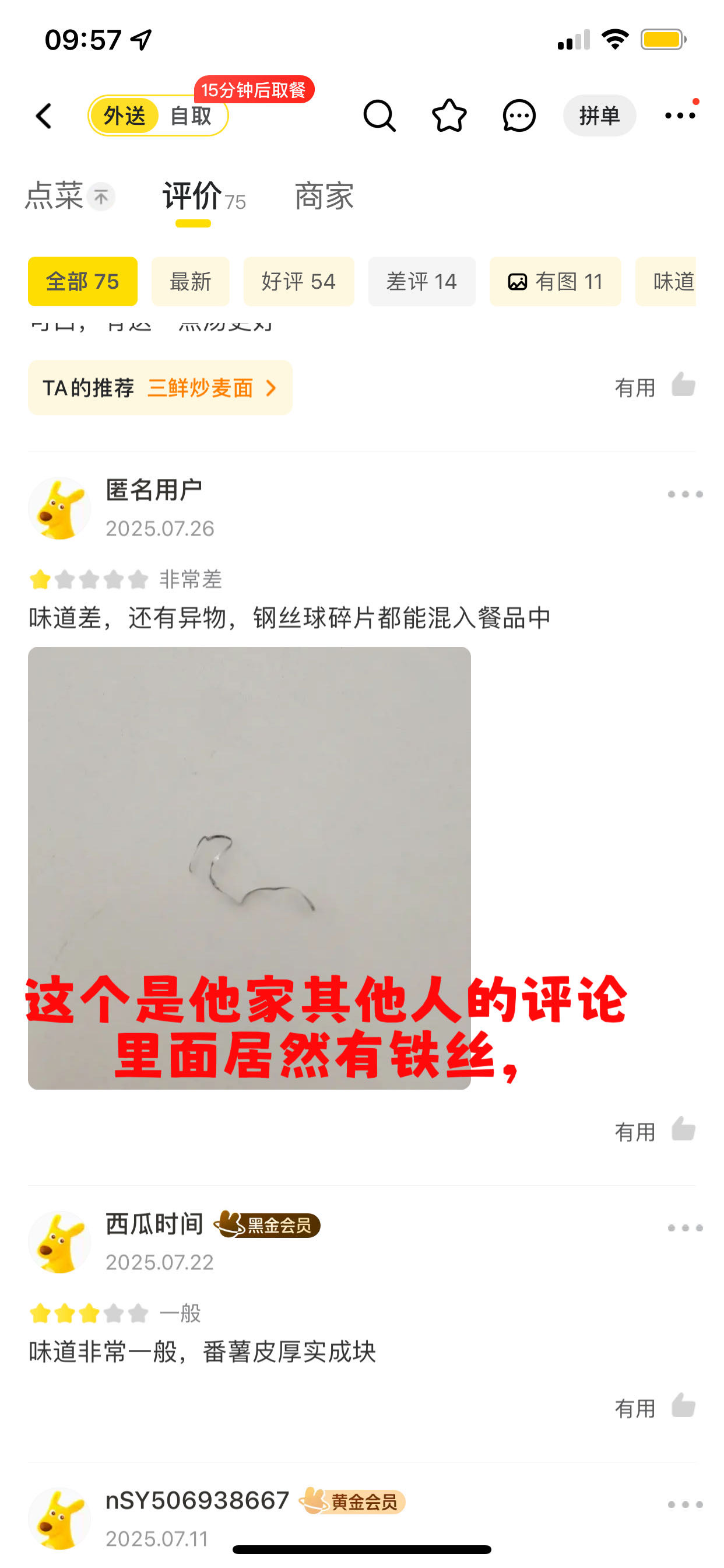Switch to the 商家 tab
Viewport: 724px width, 1568px height.
tap(324, 196)
